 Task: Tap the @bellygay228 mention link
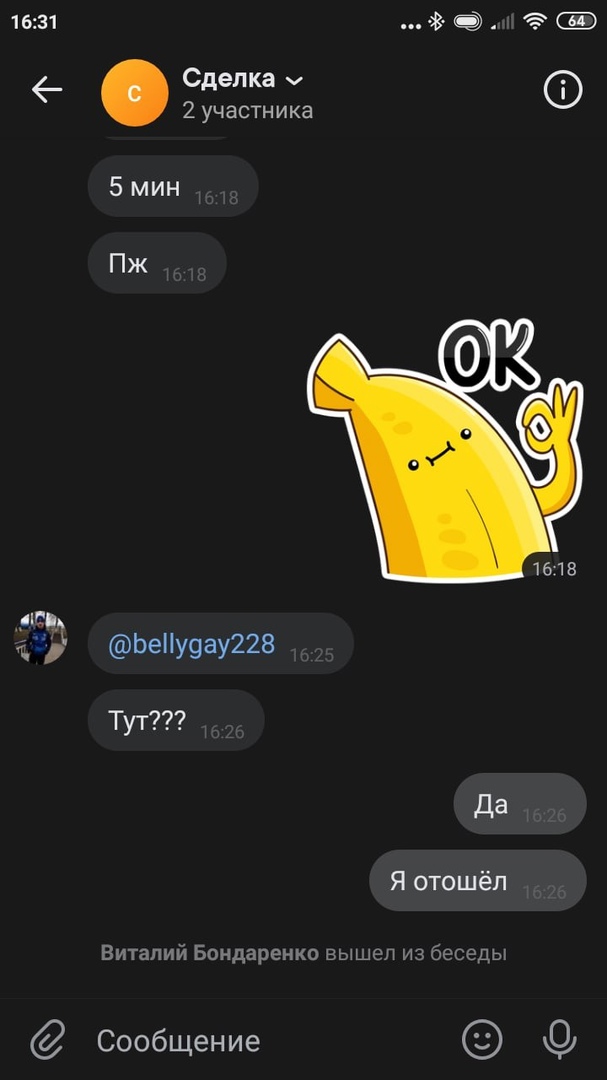click(x=191, y=645)
